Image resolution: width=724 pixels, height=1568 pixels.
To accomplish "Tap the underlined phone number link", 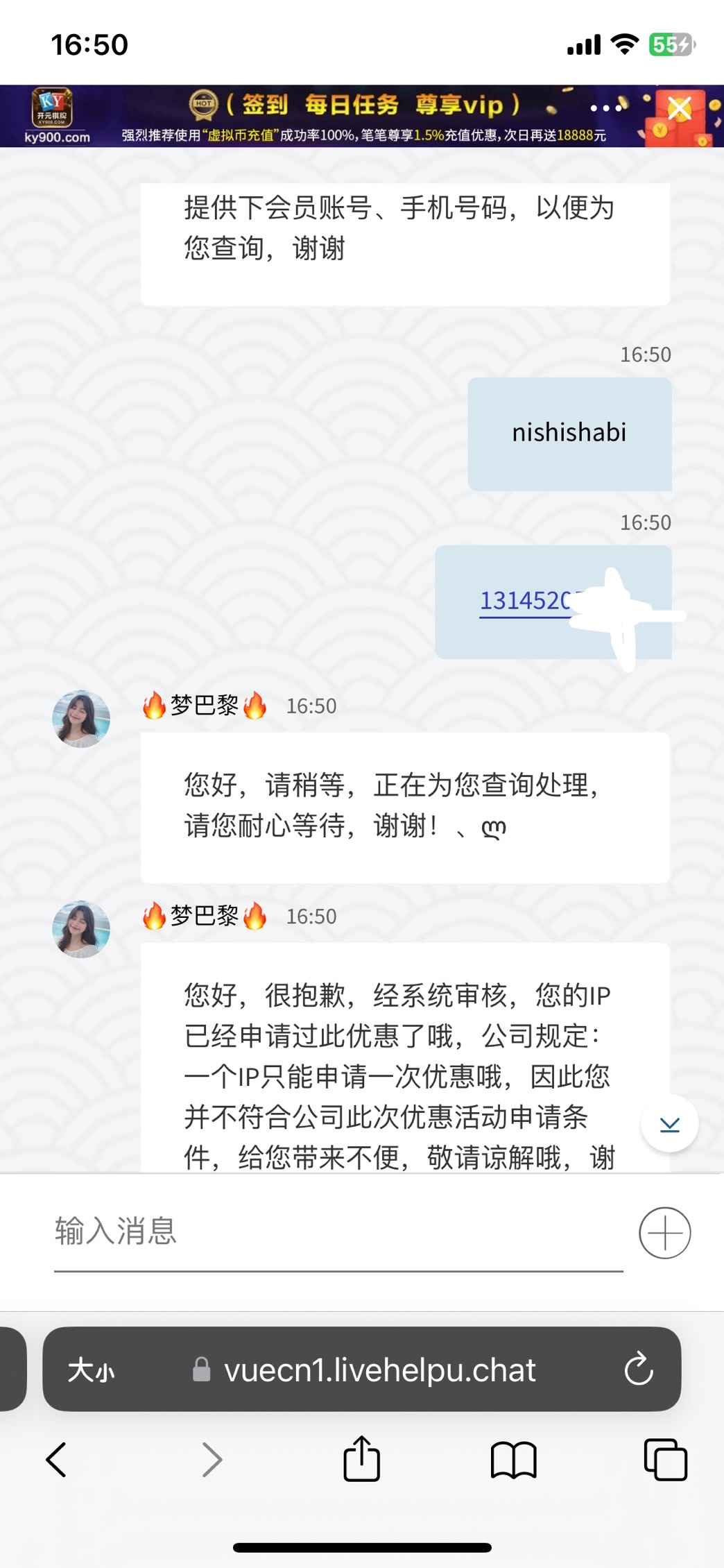I will pos(525,601).
